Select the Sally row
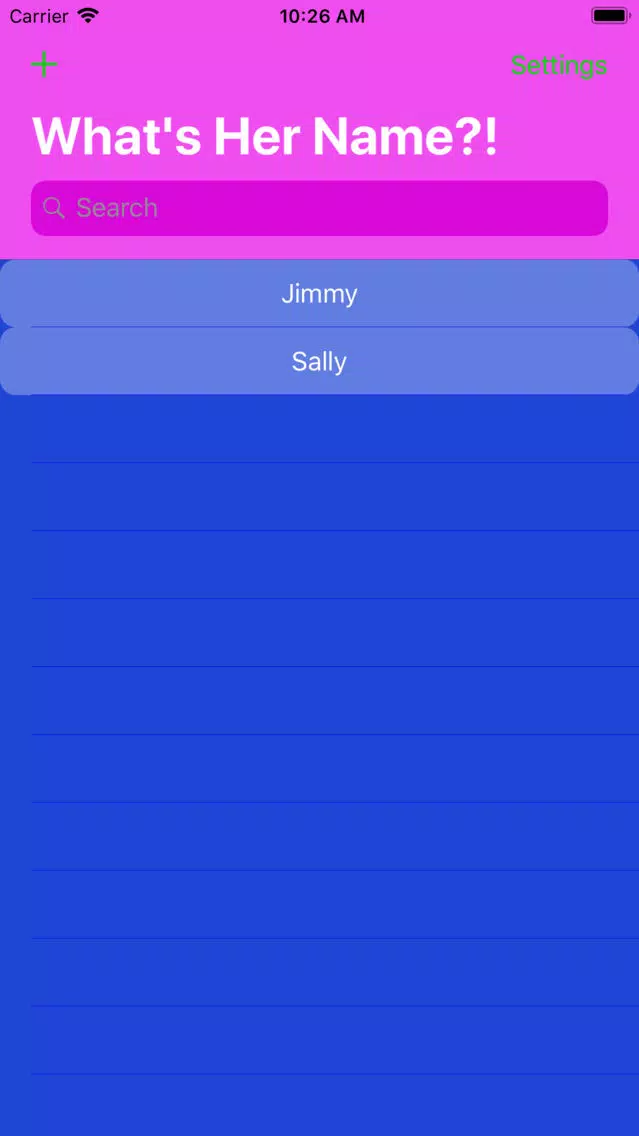The image size is (639, 1136). click(319, 361)
